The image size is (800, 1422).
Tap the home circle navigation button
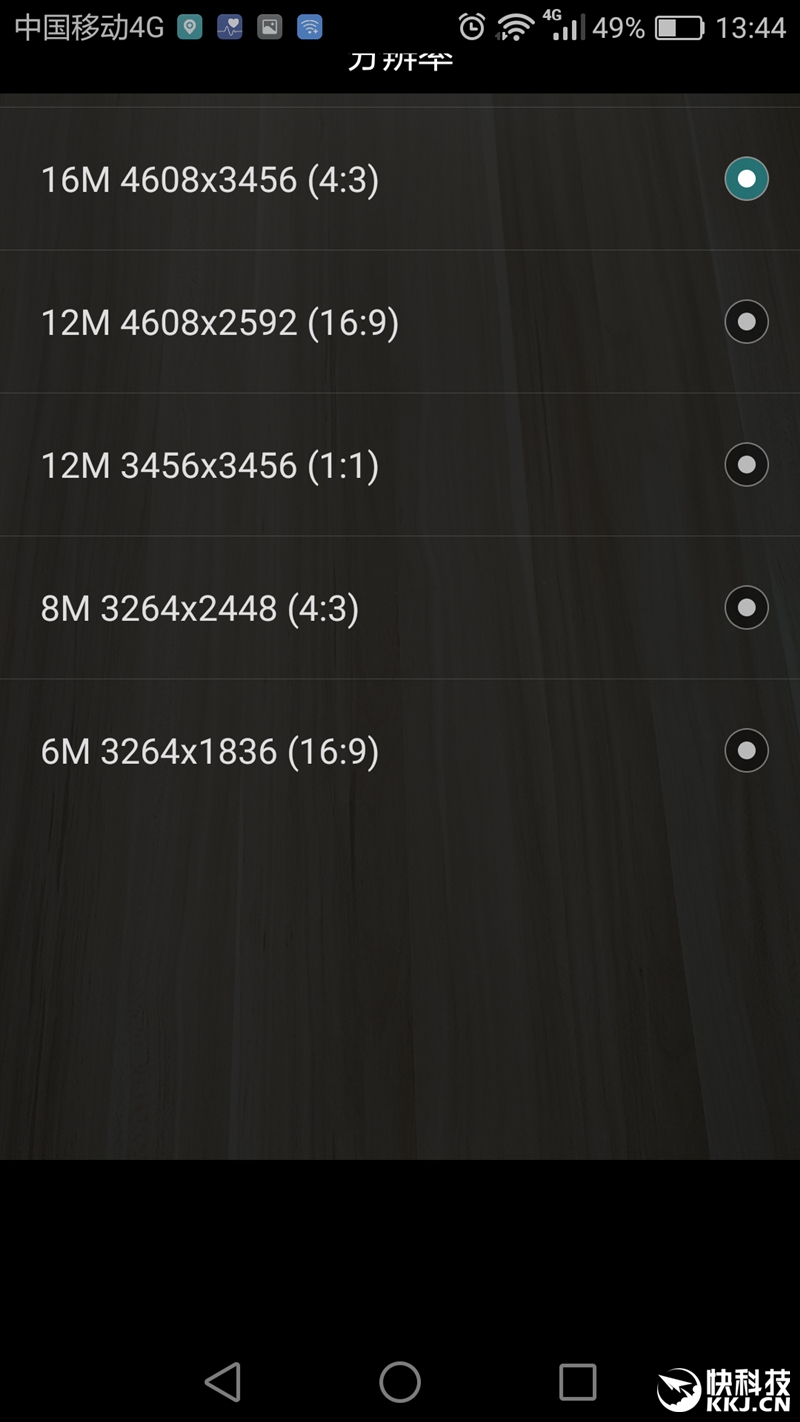point(400,1384)
